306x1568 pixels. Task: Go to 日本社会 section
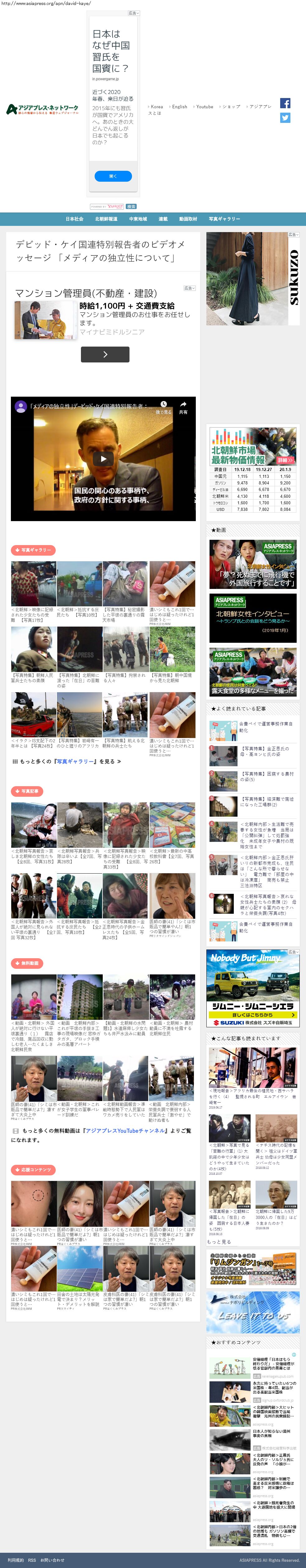pos(74,218)
